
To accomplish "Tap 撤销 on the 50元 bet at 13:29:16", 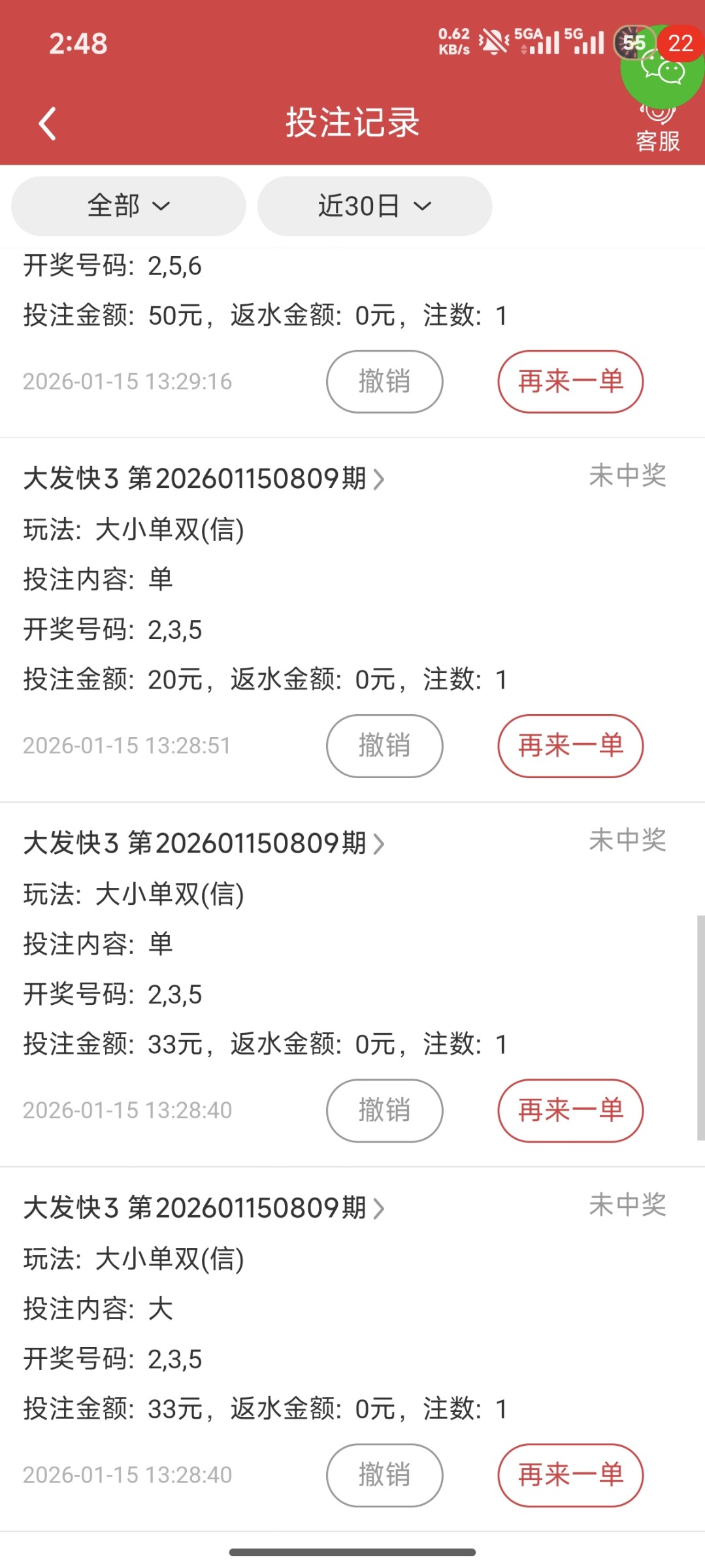I will (384, 382).
